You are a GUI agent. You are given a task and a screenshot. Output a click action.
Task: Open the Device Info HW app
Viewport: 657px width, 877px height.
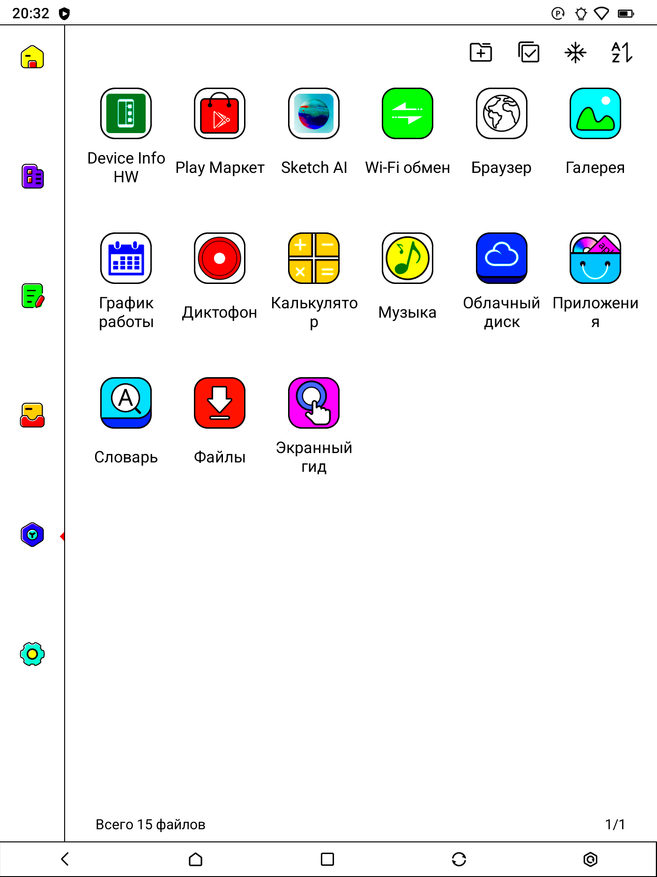126,114
